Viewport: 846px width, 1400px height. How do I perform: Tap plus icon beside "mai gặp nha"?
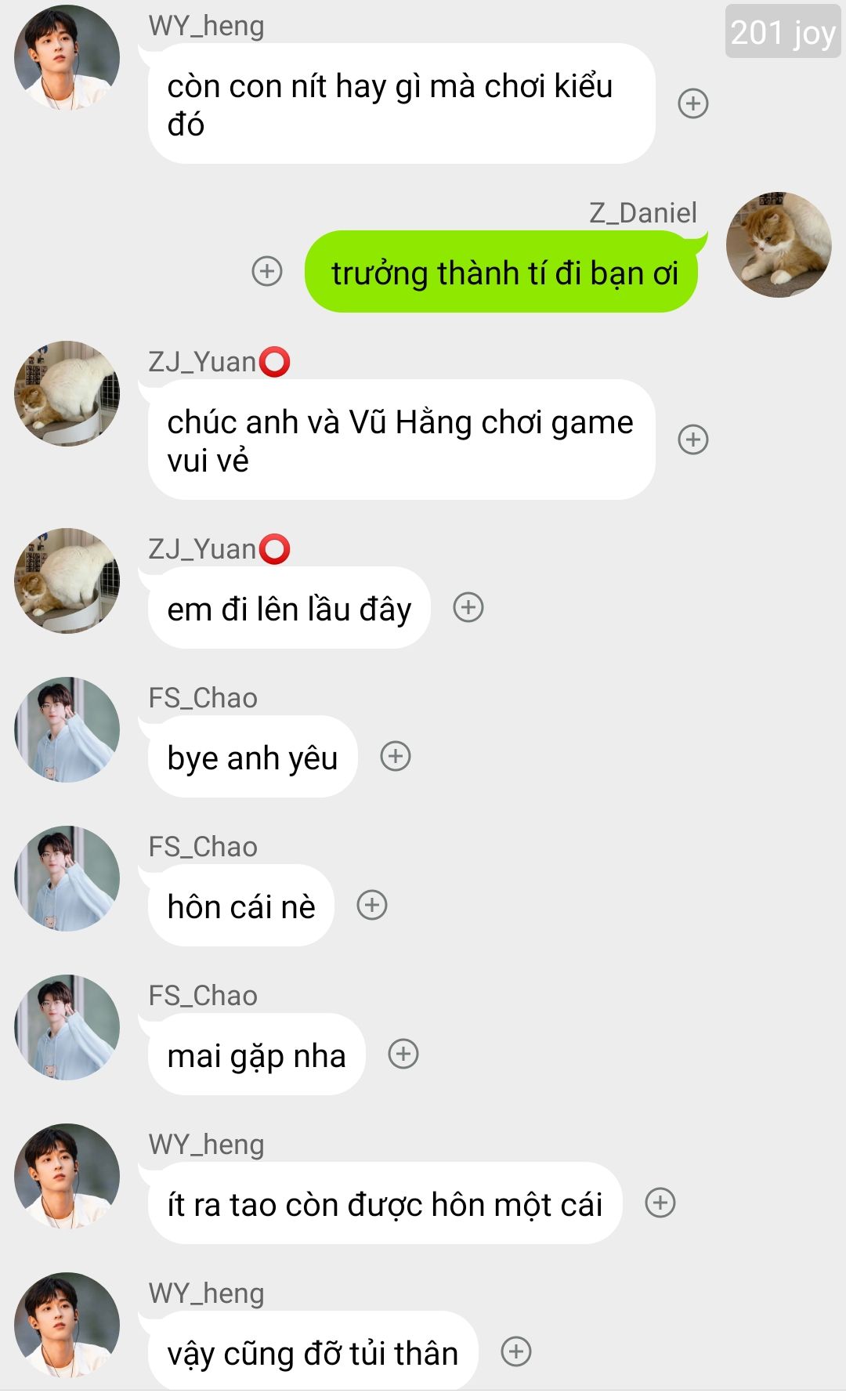[x=403, y=1054]
